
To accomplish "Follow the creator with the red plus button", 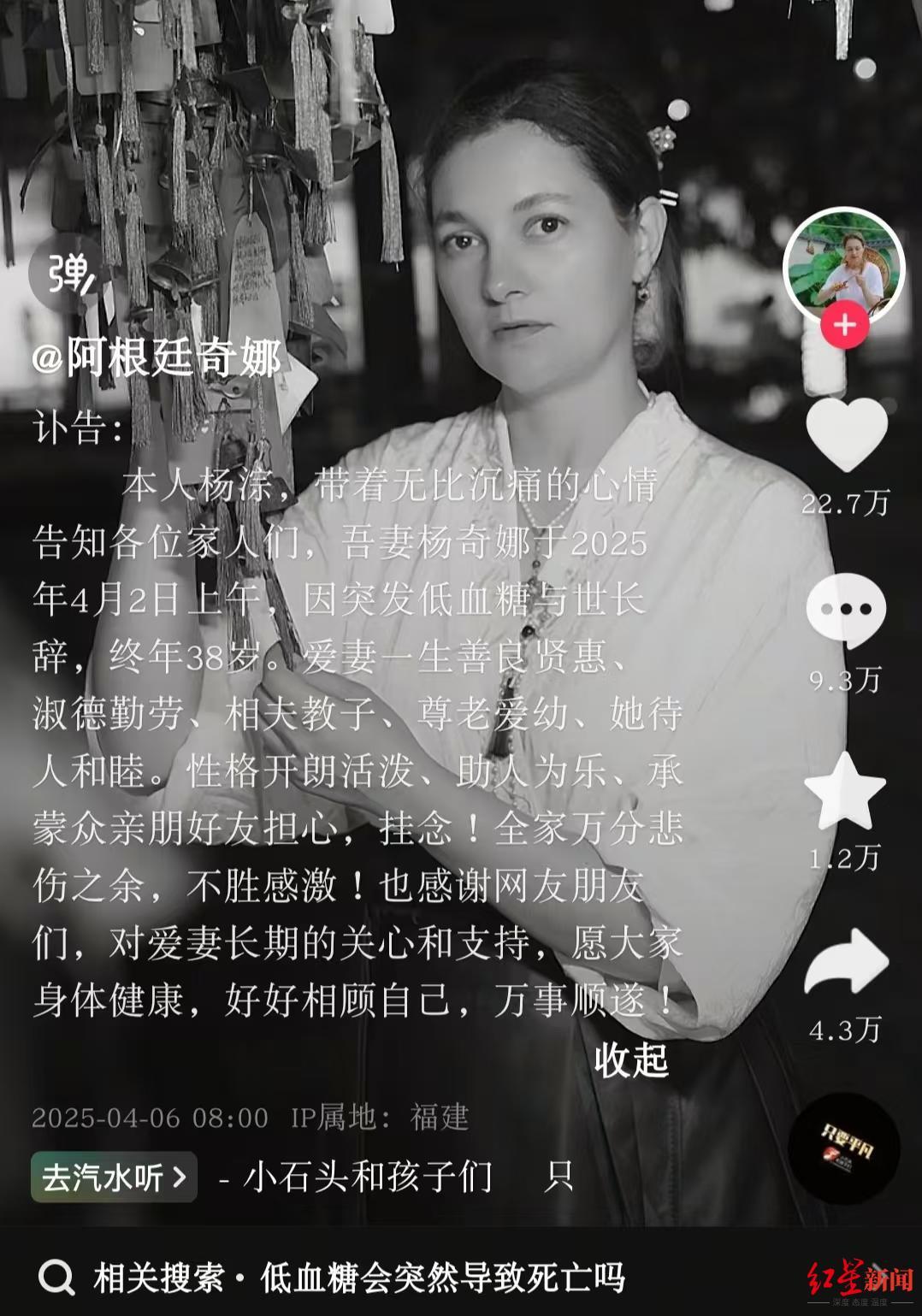I will (x=844, y=325).
